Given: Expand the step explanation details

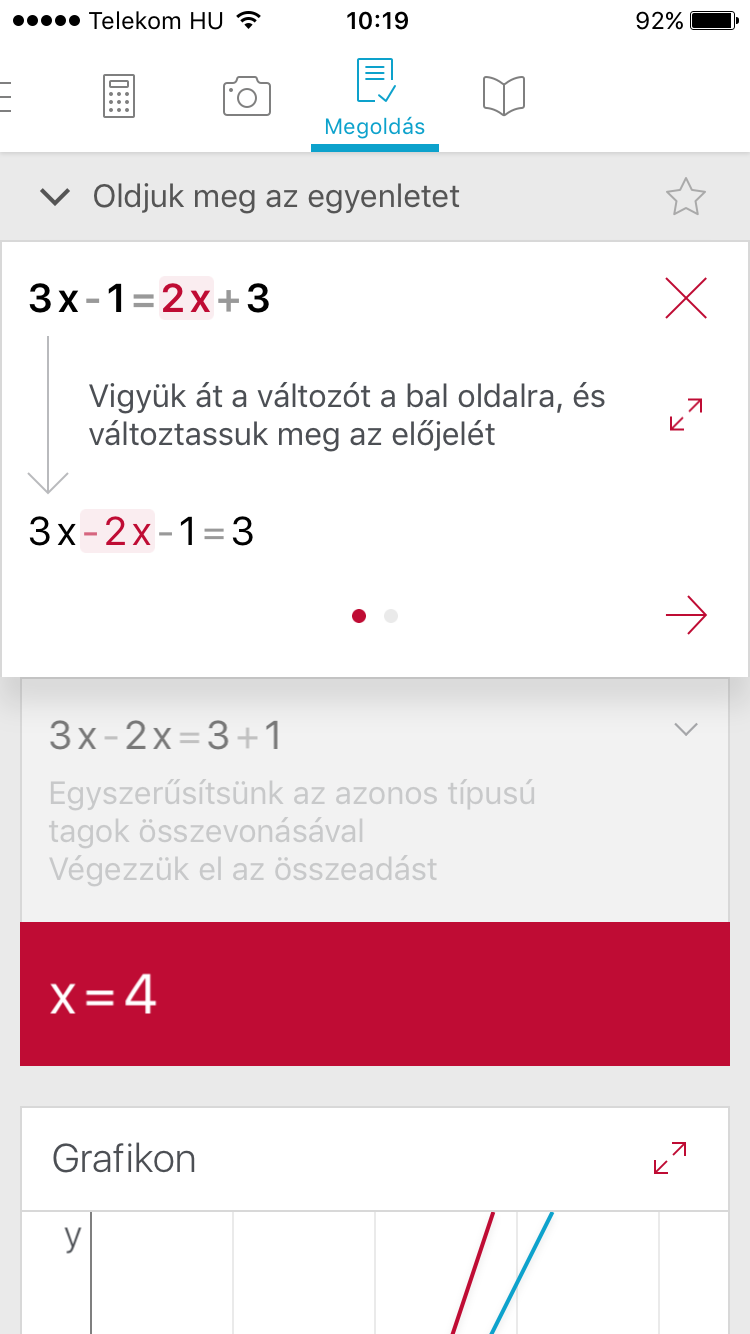Looking at the screenshot, I should point(686,415).
